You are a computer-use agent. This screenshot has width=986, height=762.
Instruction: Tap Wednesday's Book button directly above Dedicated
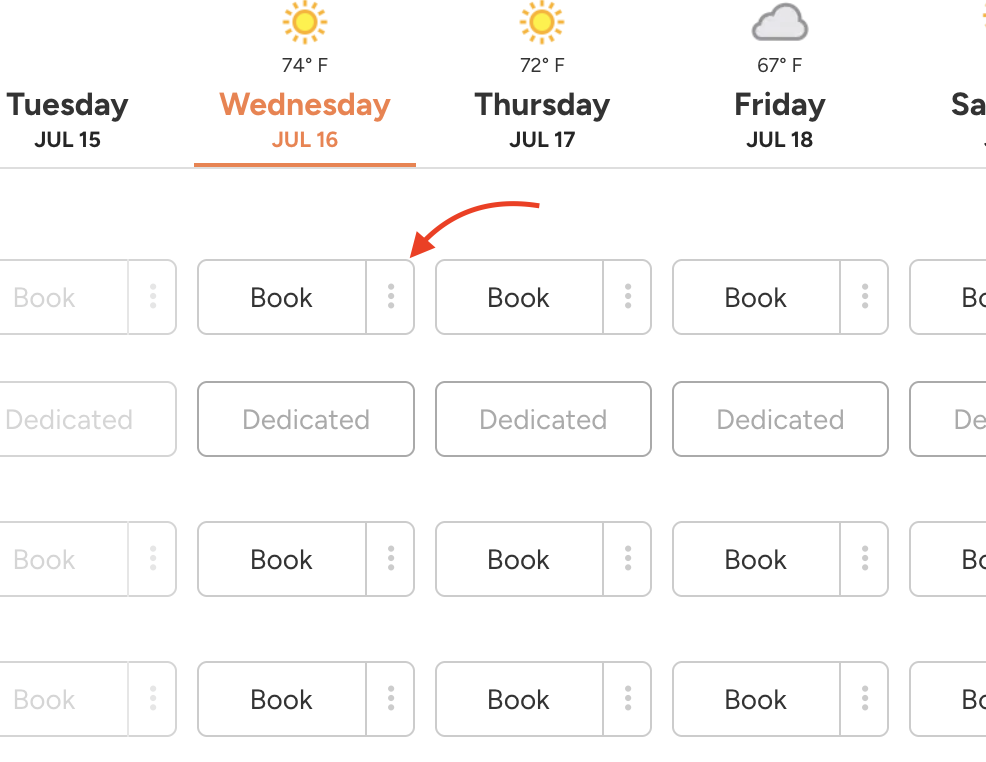[x=282, y=297]
